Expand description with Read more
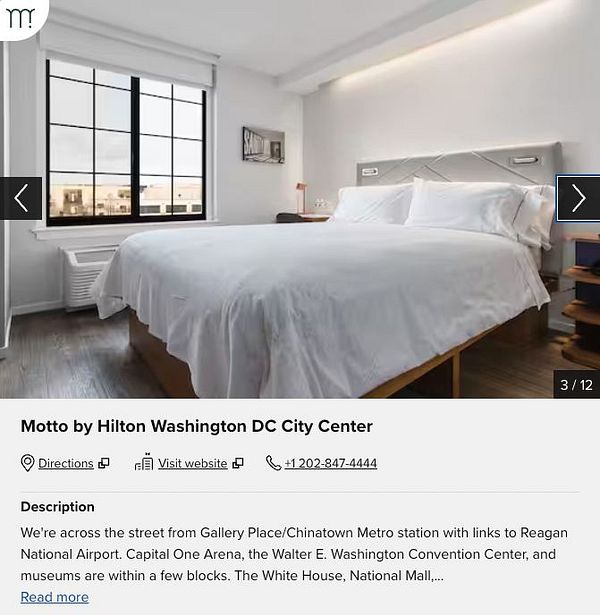Viewport: 600px width, 615px height. pyautogui.click(x=54, y=597)
